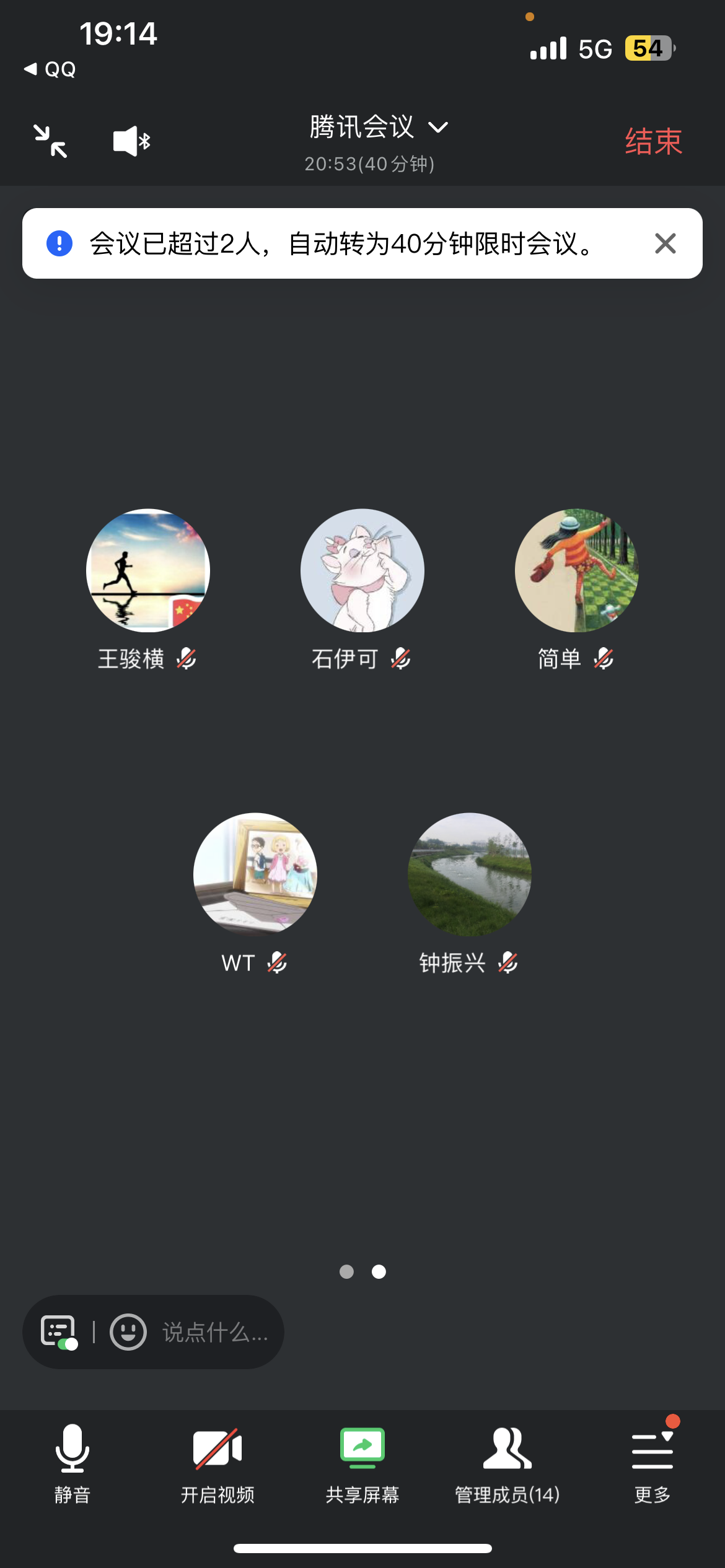This screenshot has width=725, height=1568.
Task: Tap 结束 to end the meeting
Action: coord(653,141)
